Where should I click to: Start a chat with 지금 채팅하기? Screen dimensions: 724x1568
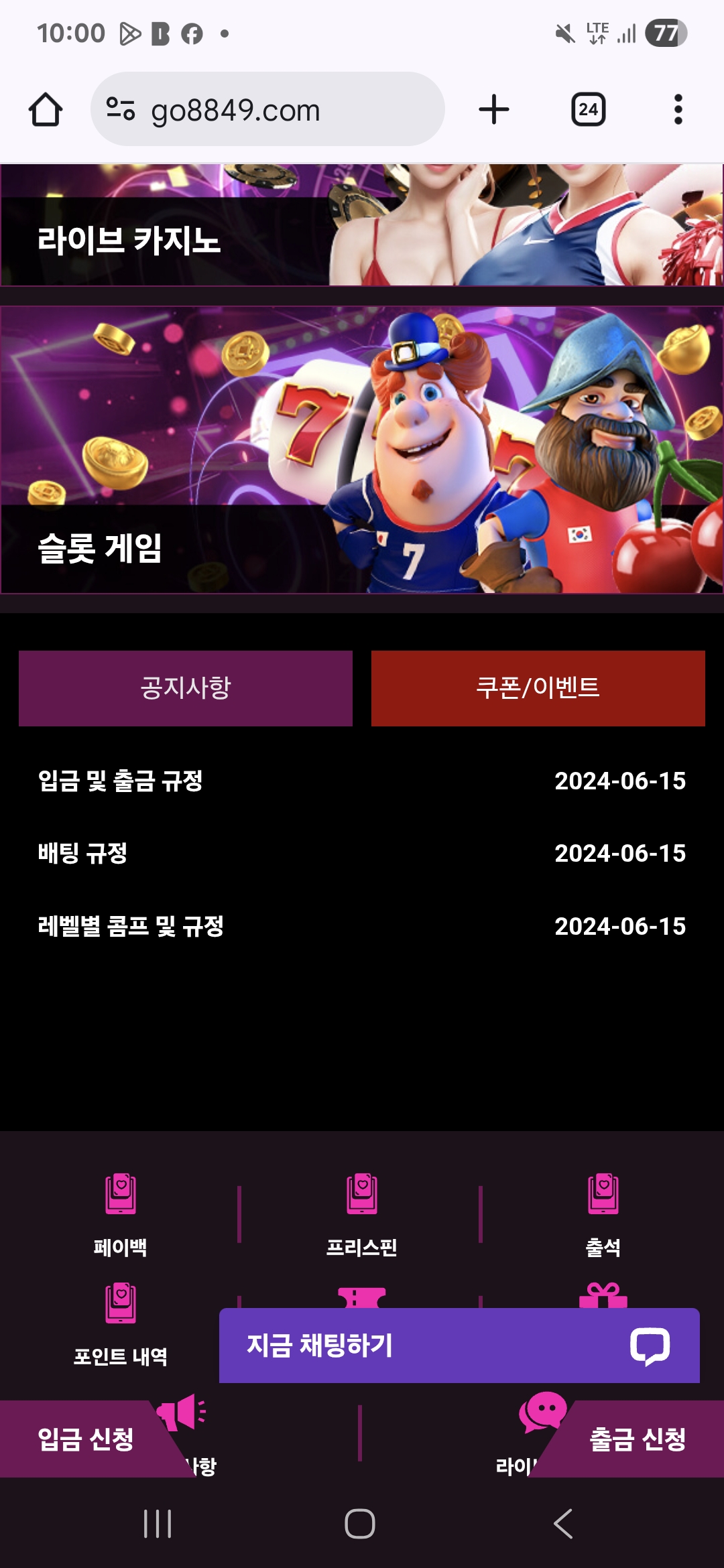tap(459, 1346)
